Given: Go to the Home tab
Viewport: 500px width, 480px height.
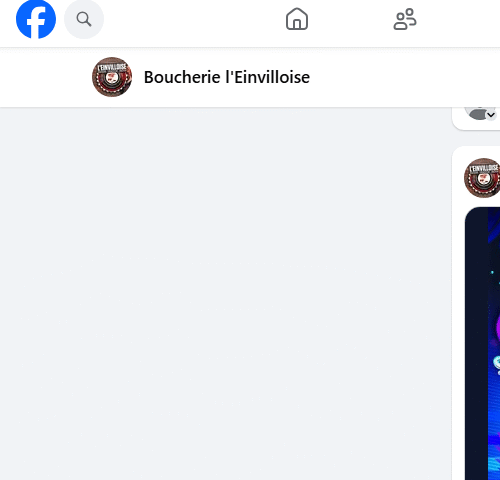Looking at the screenshot, I should point(297,19).
